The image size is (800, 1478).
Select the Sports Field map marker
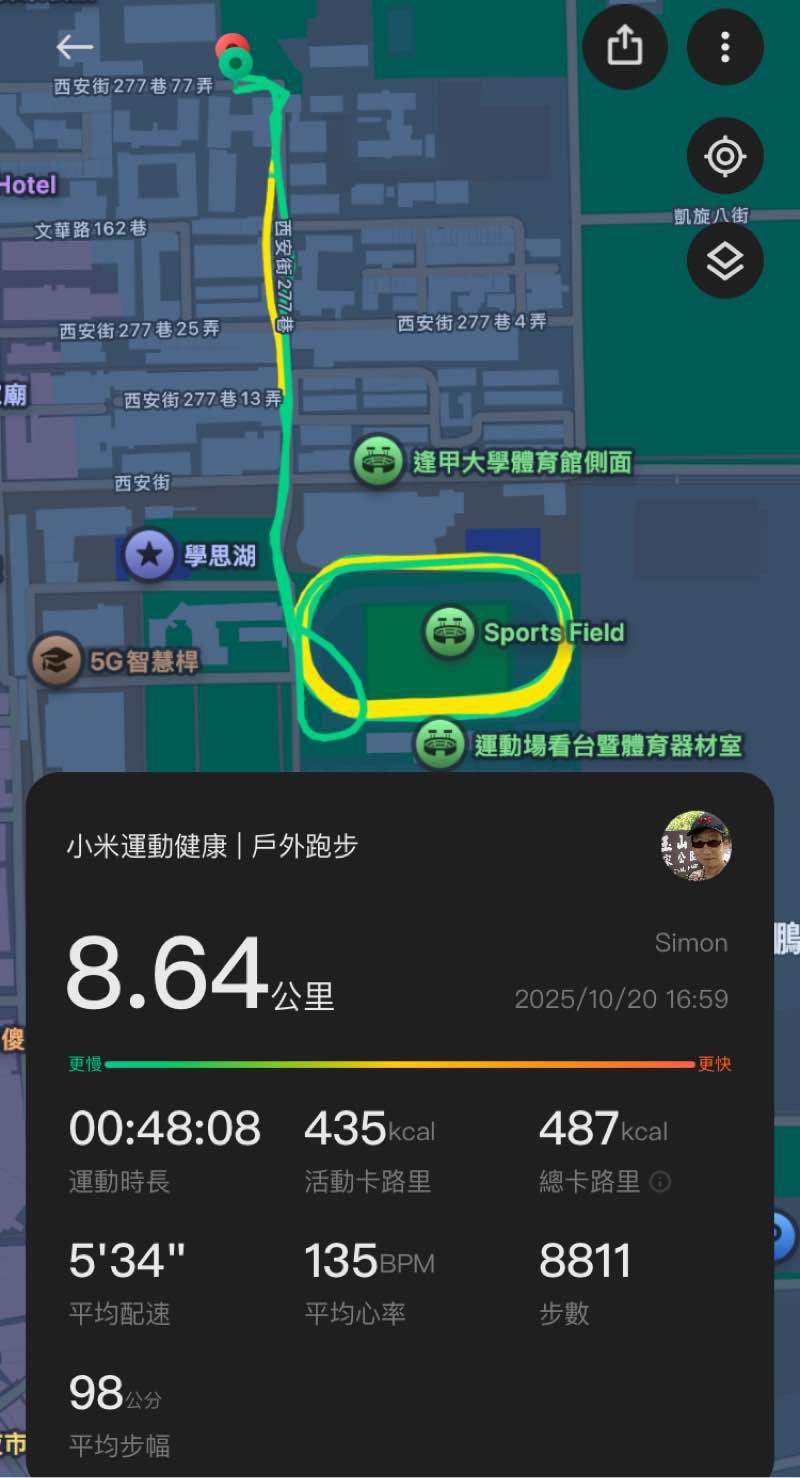click(448, 632)
